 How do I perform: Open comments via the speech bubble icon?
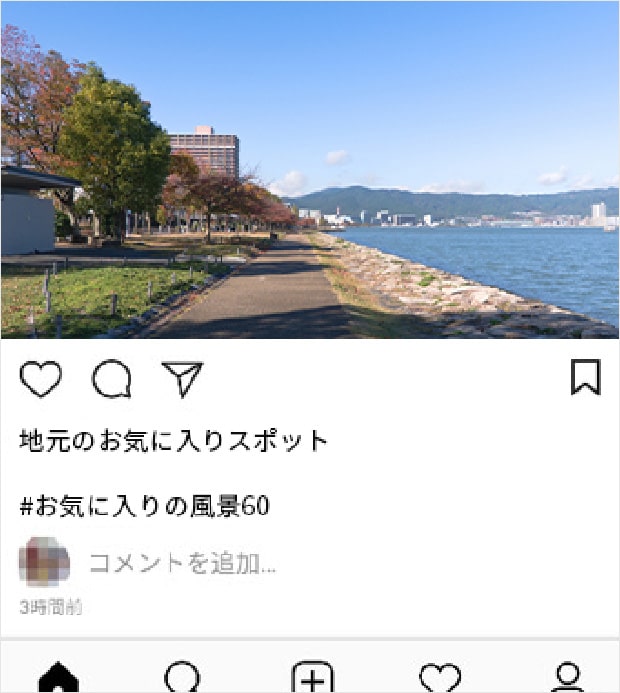point(112,379)
